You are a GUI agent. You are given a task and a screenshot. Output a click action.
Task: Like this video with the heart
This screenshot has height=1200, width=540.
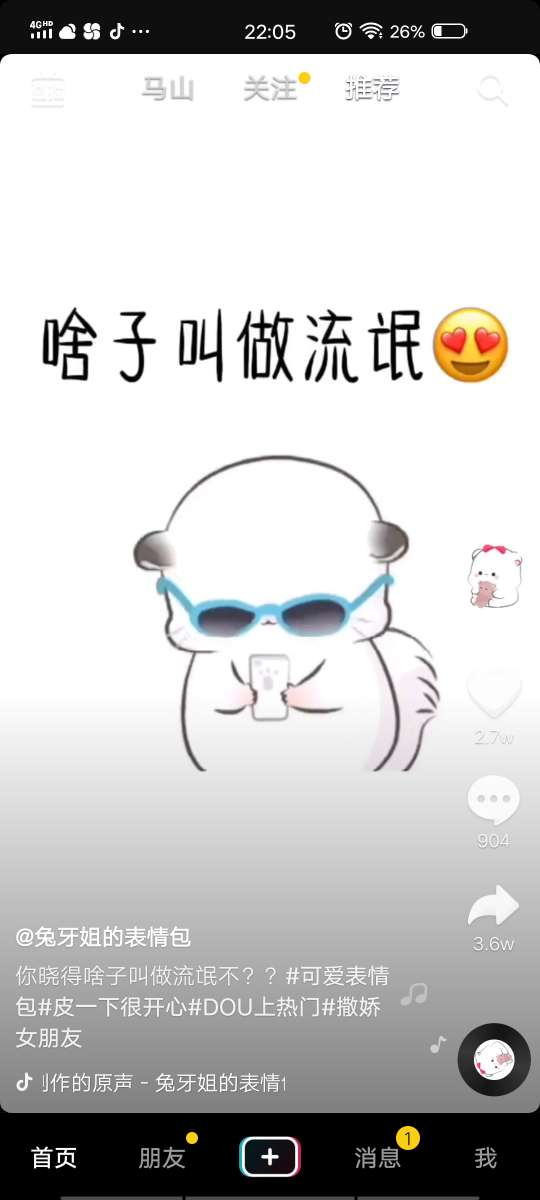[494, 694]
